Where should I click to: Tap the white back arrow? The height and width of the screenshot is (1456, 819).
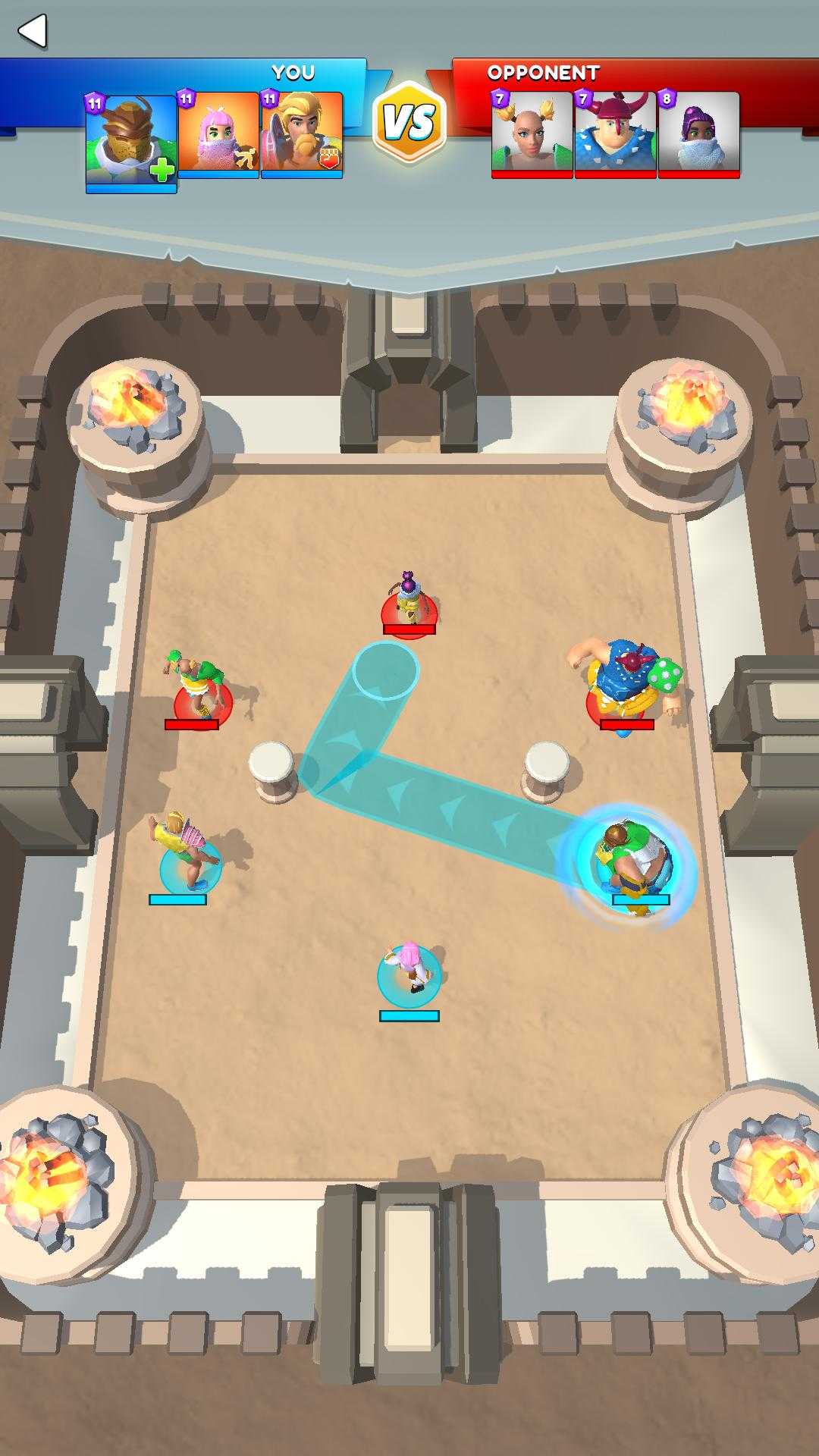pos(33,31)
